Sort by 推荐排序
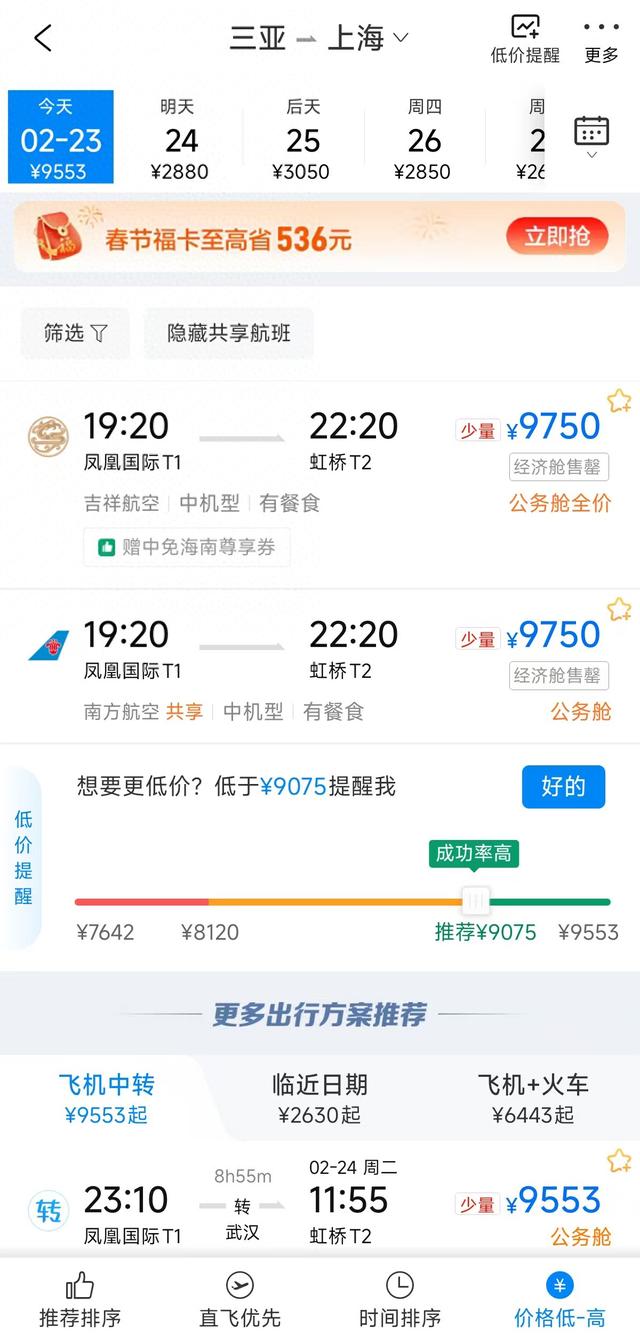 pyautogui.click(x=80, y=1300)
